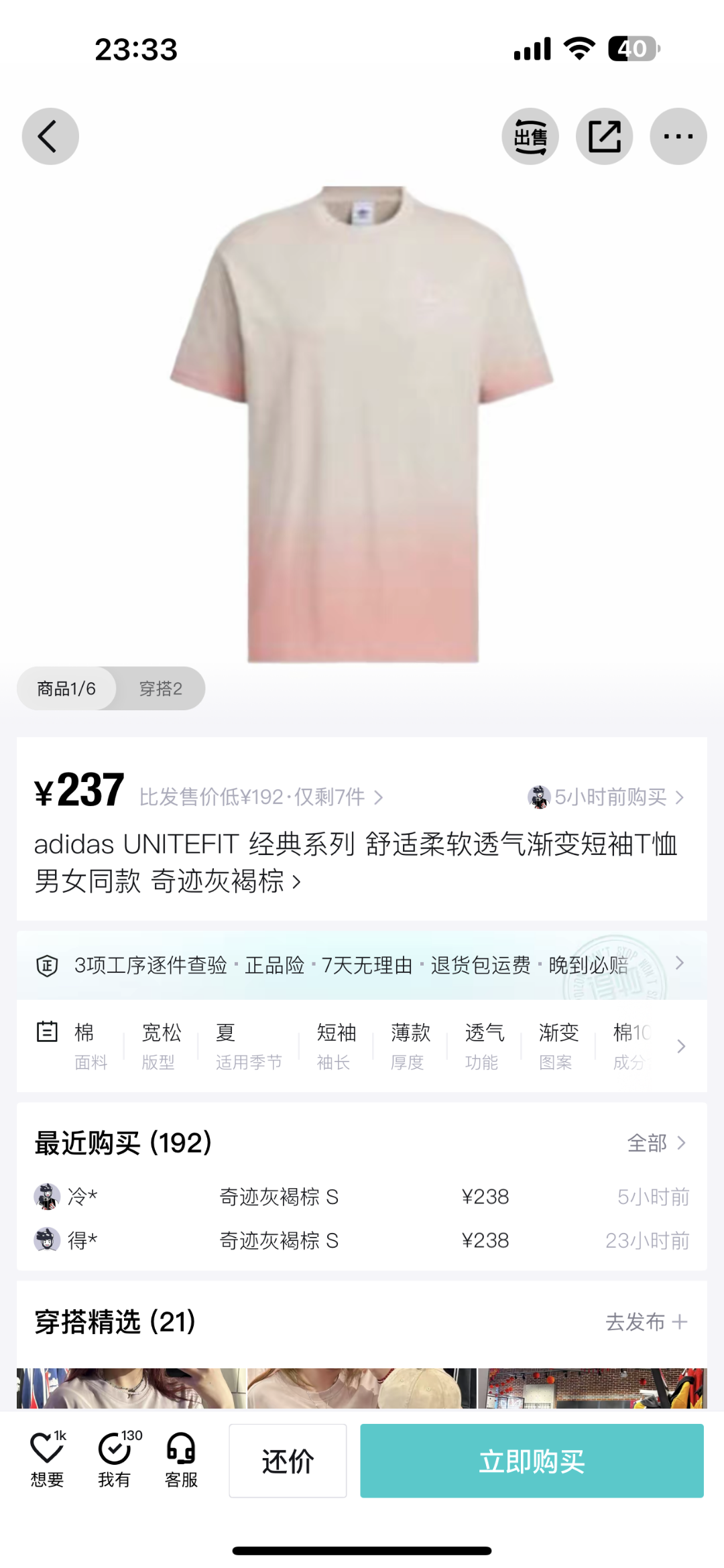View the price comparison 比发售价低¥192 details
Screen dimensions: 724x1568
point(261,797)
